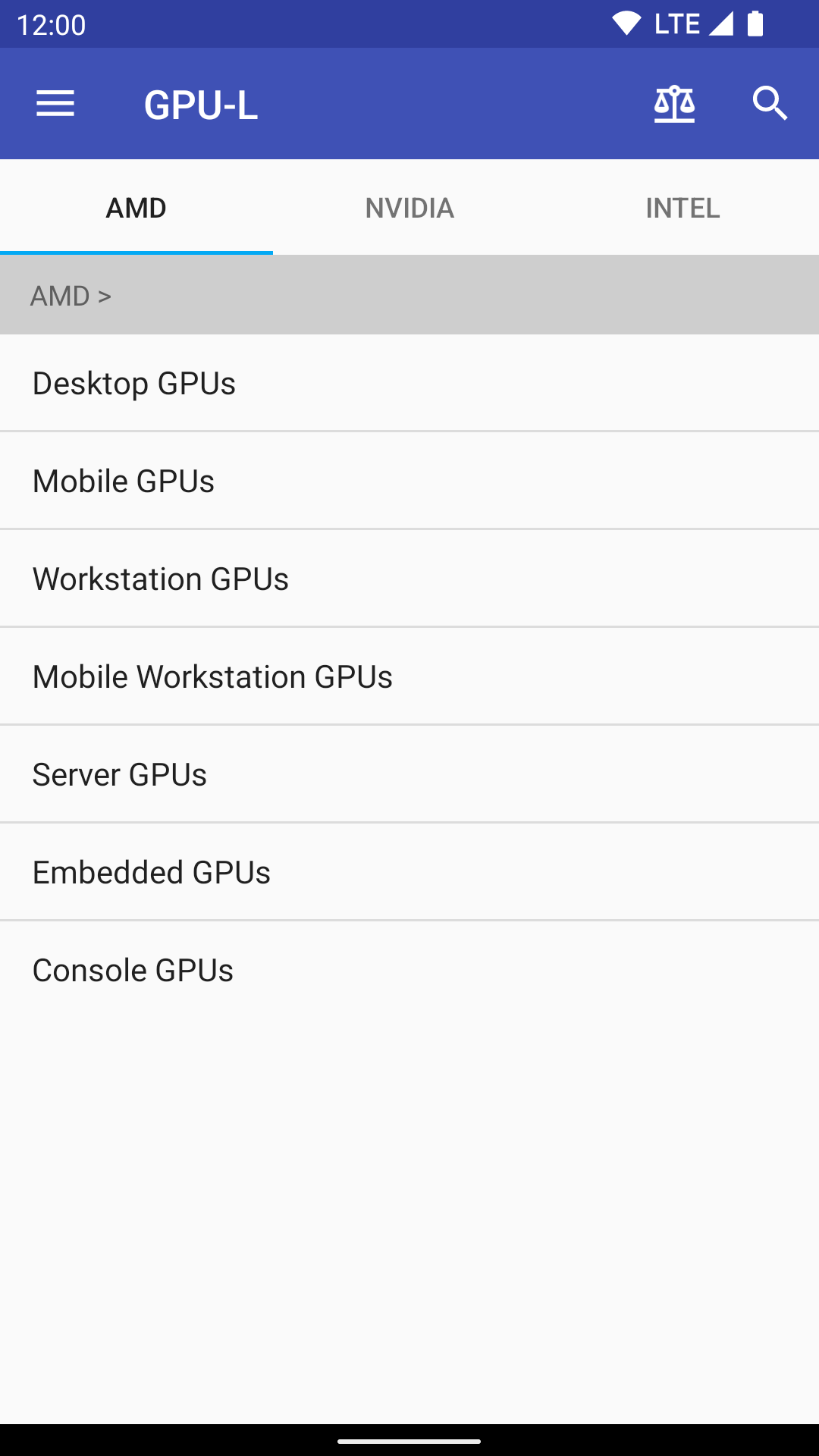819x1456 pixels.
Task: Switch to the INTEL tab
Action: tap(682, 207)
